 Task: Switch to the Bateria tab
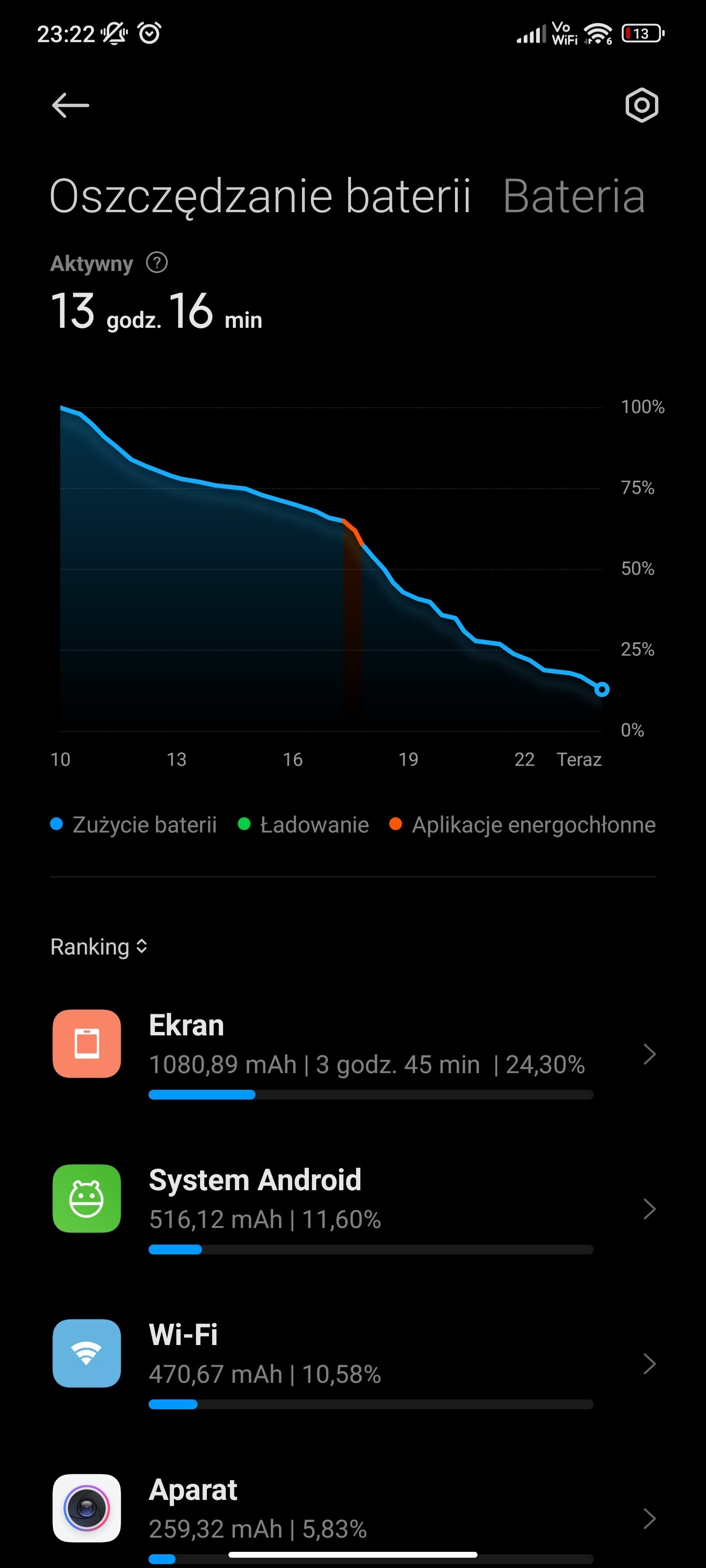(x=573, y=196)
